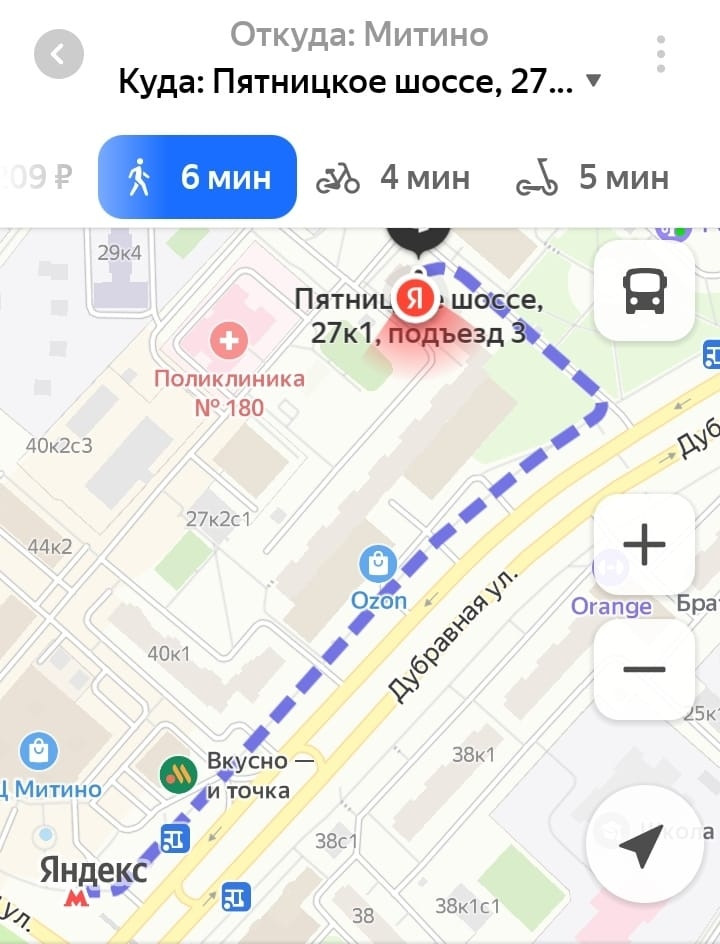Center map on my current location
The width and height of the screenshot is (720, 944).
pos(640,849)
